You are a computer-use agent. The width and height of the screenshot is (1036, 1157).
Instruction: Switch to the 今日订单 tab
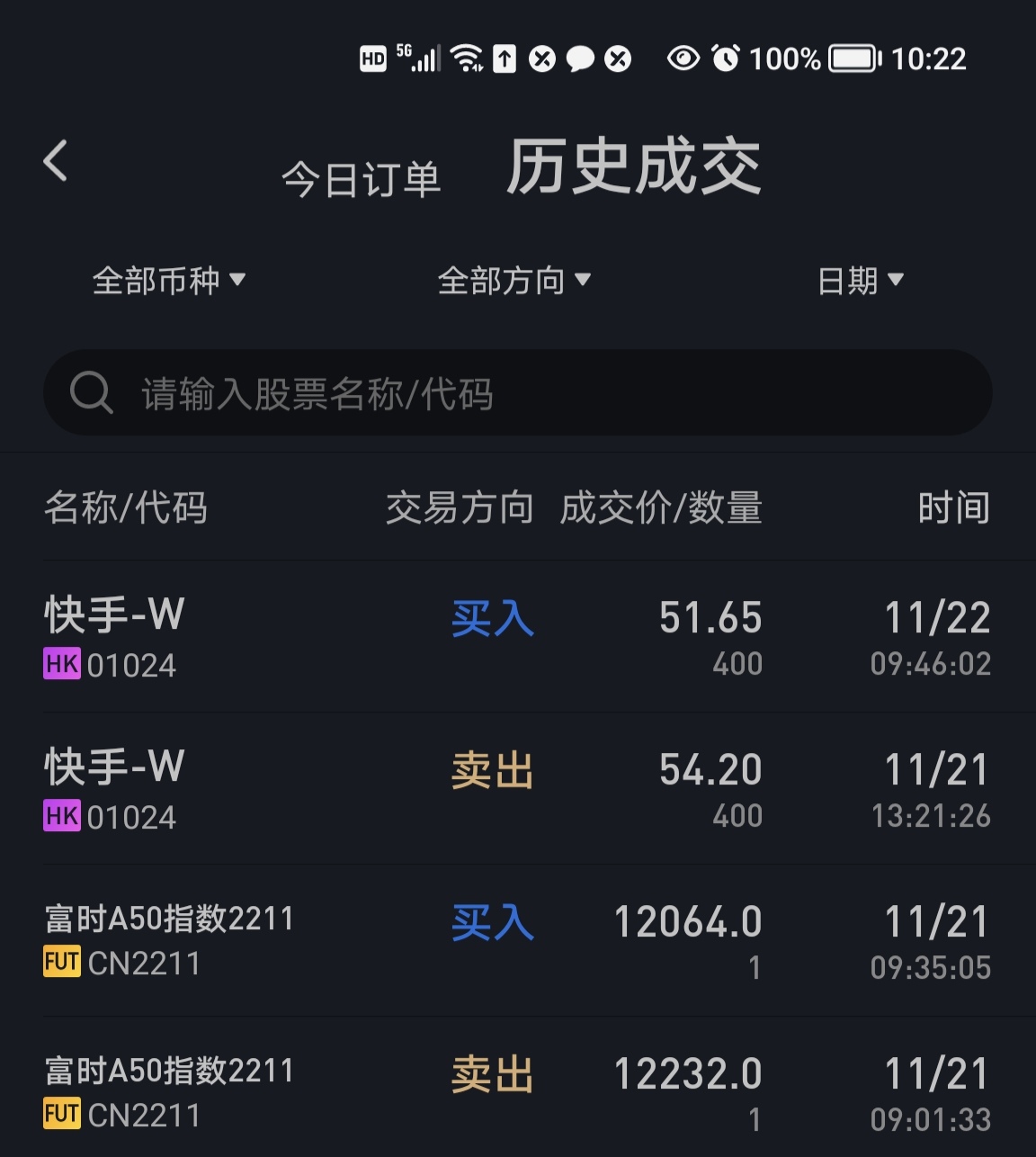(x=361, y=179)
